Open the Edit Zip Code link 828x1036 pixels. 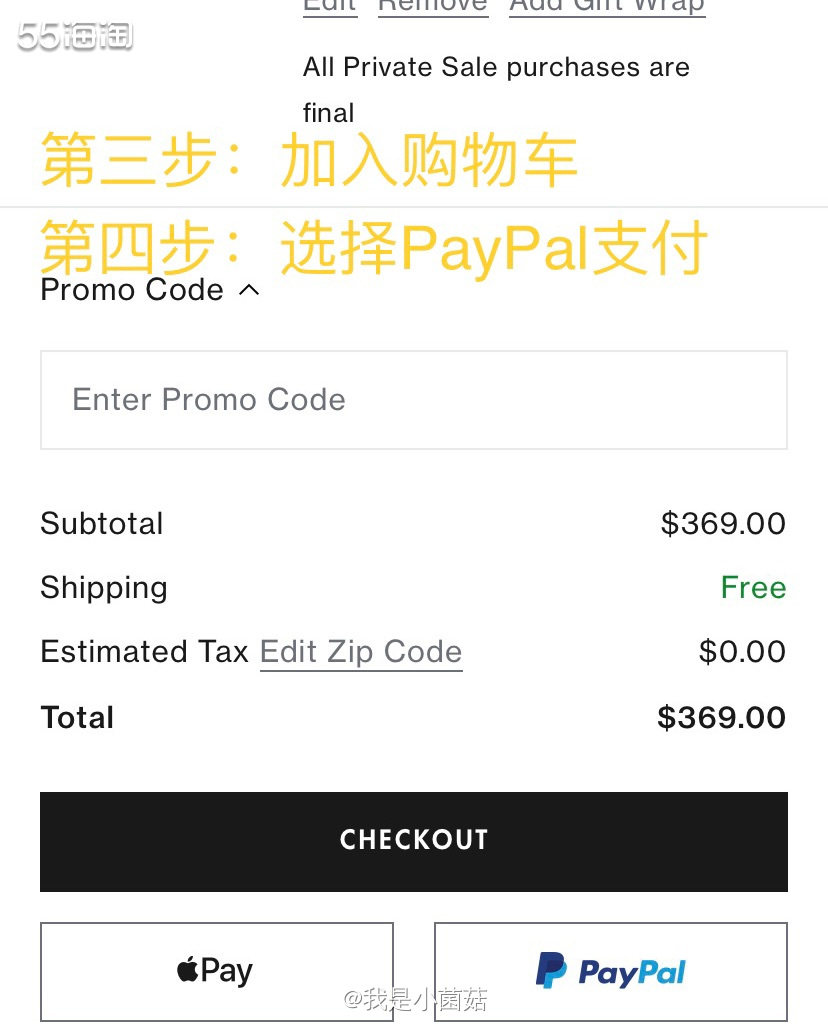361,652
